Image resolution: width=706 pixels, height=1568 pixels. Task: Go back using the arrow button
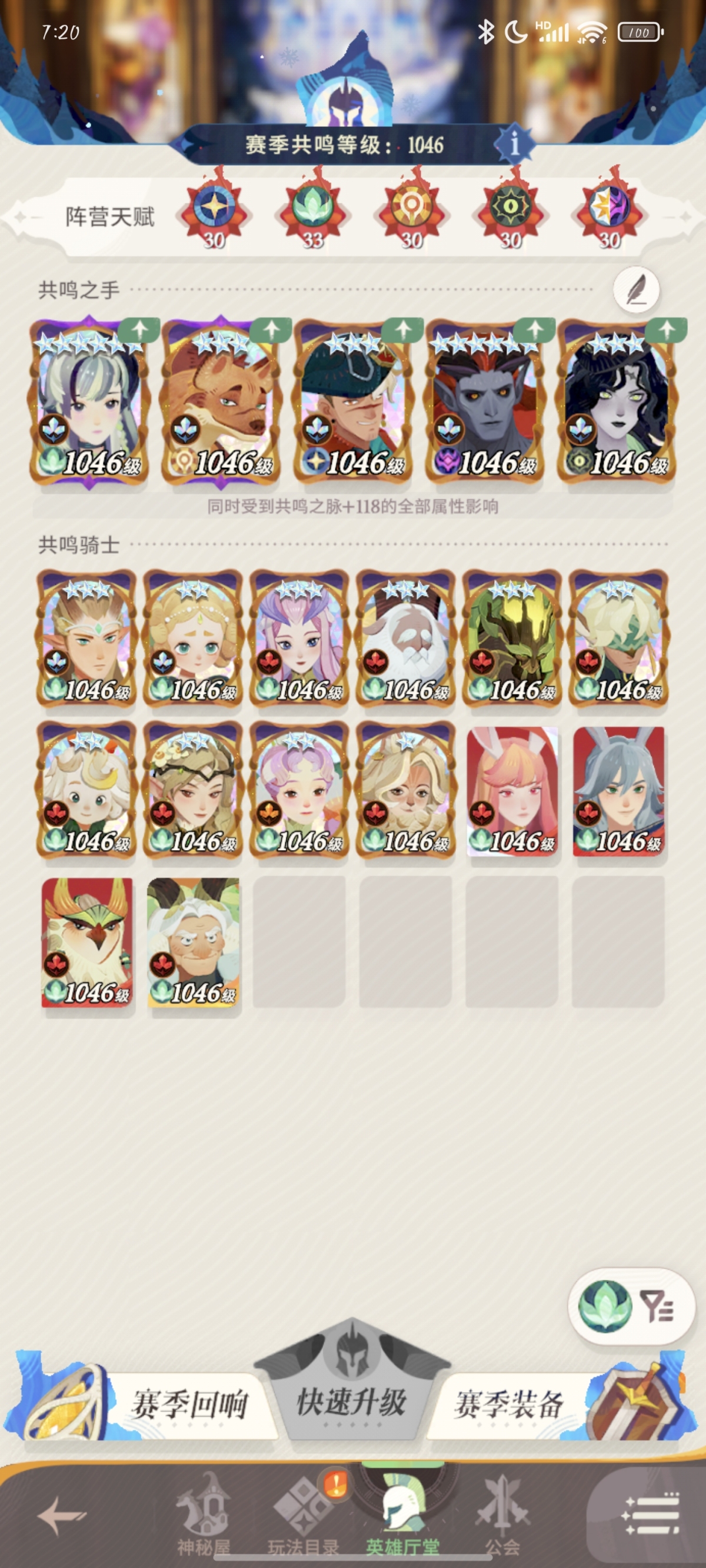pyautogui.click(x=62, y=1514)
